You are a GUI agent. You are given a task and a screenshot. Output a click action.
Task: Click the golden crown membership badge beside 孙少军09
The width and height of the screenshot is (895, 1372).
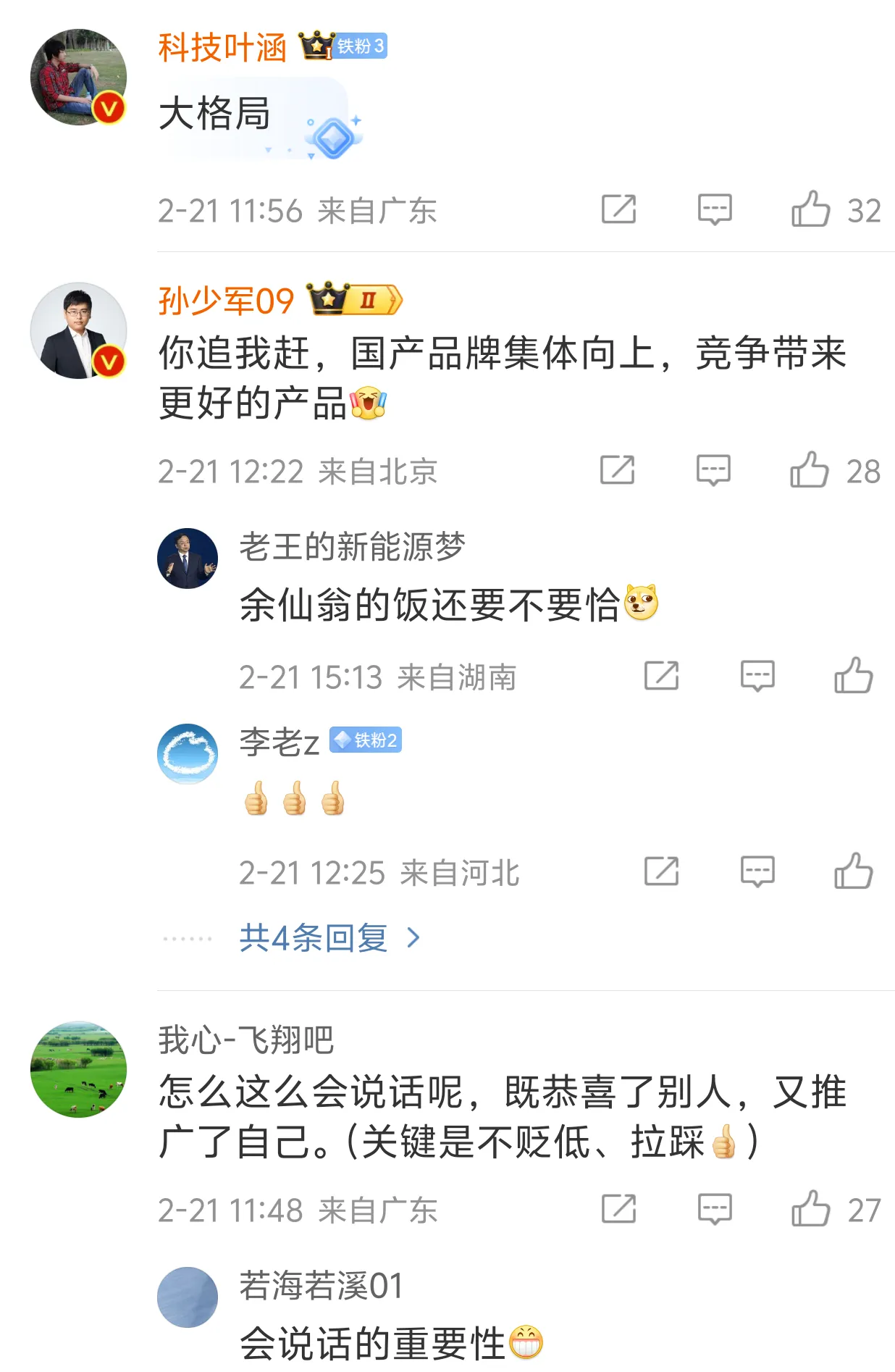point(356,301)
